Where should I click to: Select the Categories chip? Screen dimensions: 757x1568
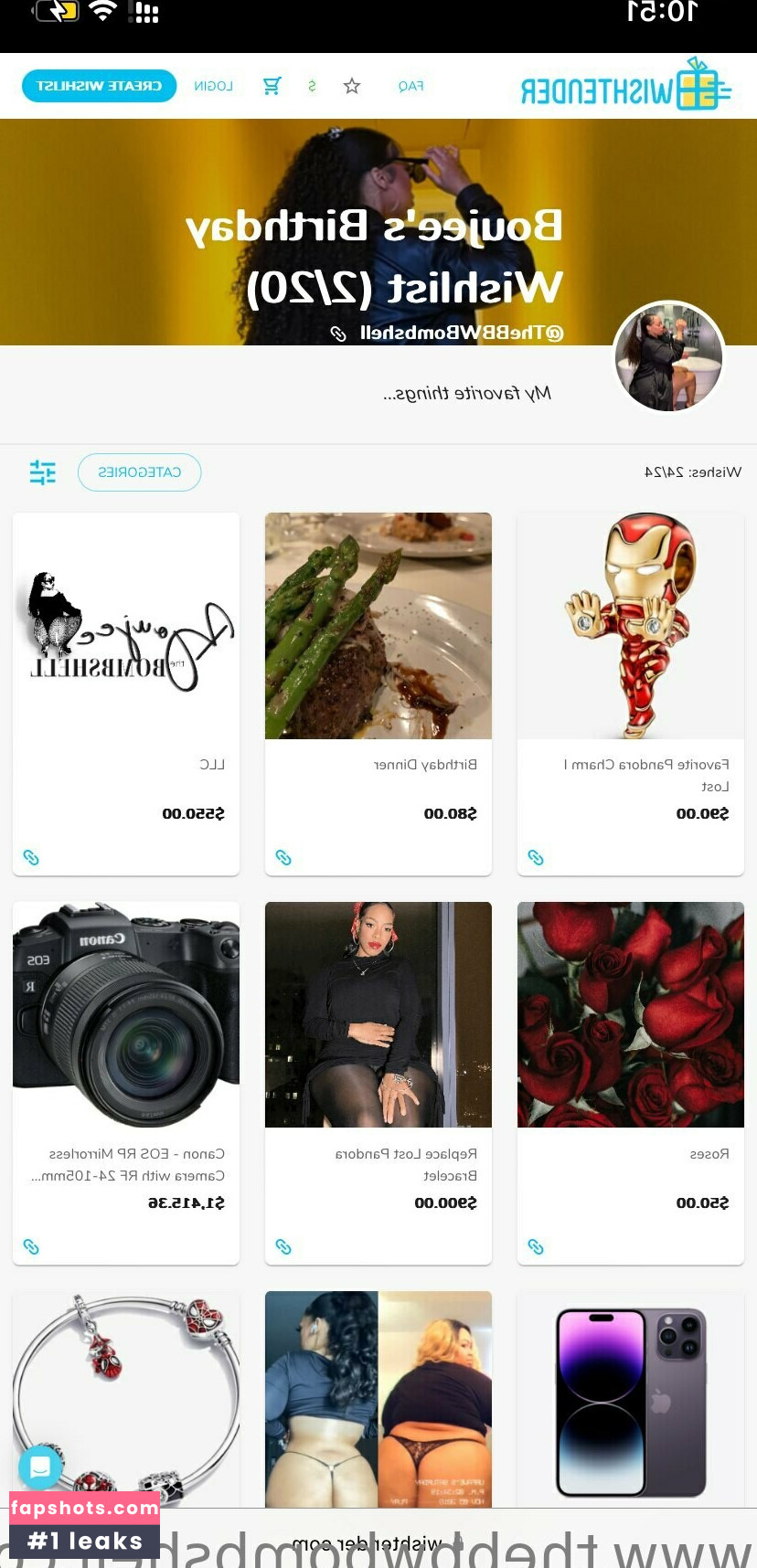pyautogui.click(x=139, y=472)
